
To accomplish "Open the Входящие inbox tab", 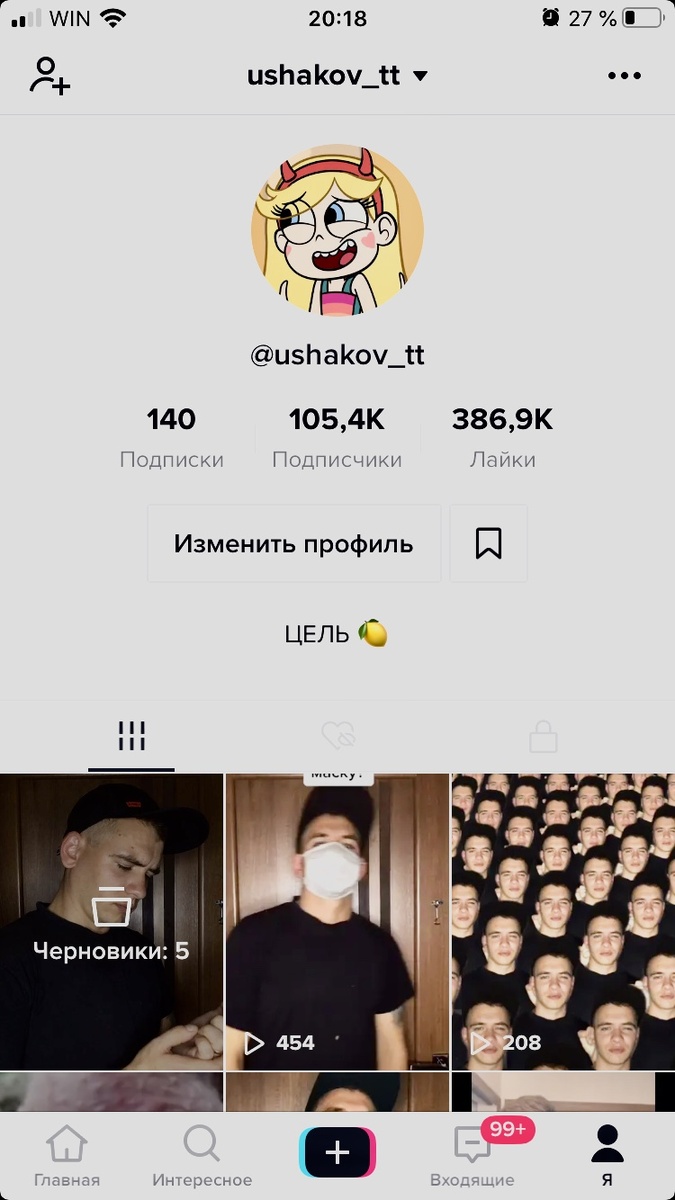I will 472,1155.
